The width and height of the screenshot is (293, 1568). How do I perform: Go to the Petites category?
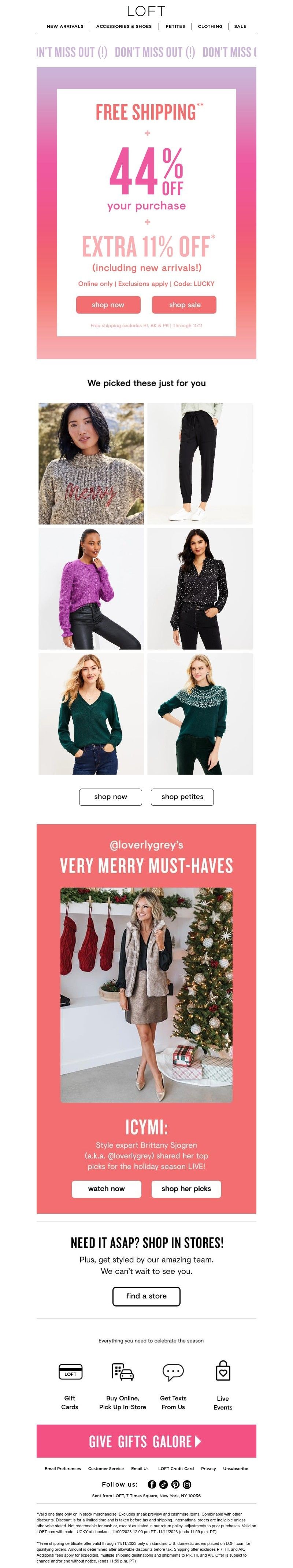175,26
